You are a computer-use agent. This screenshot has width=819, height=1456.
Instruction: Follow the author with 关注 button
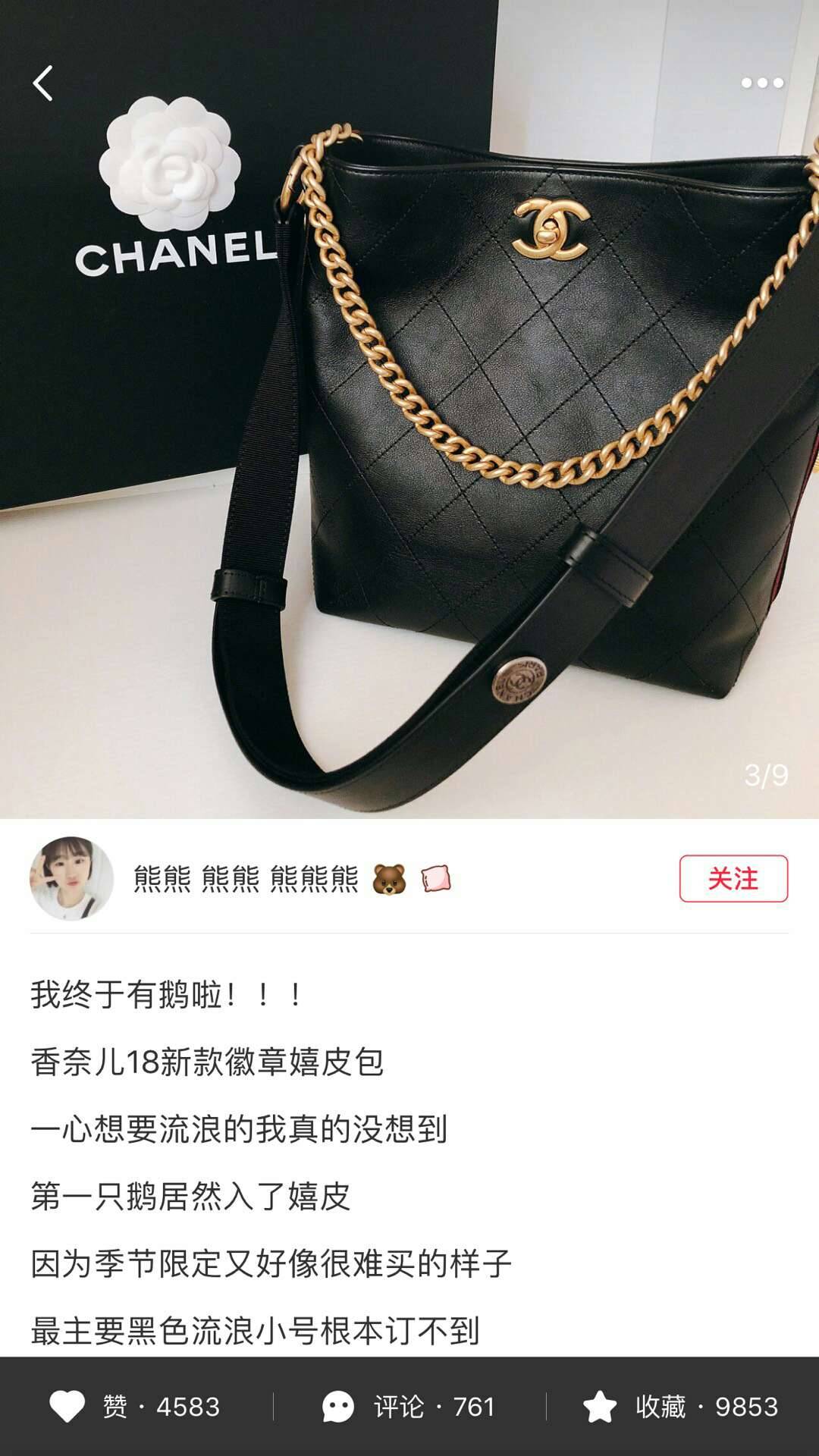click(x=733, y=878)
